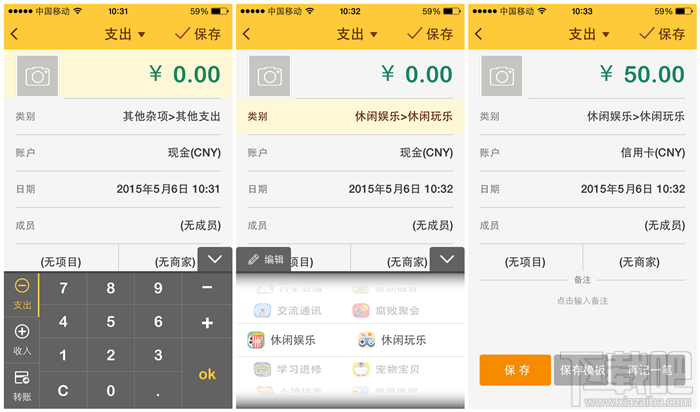
Task: Choose the 腐败聚会 subcategory
Action: [386, 311]
